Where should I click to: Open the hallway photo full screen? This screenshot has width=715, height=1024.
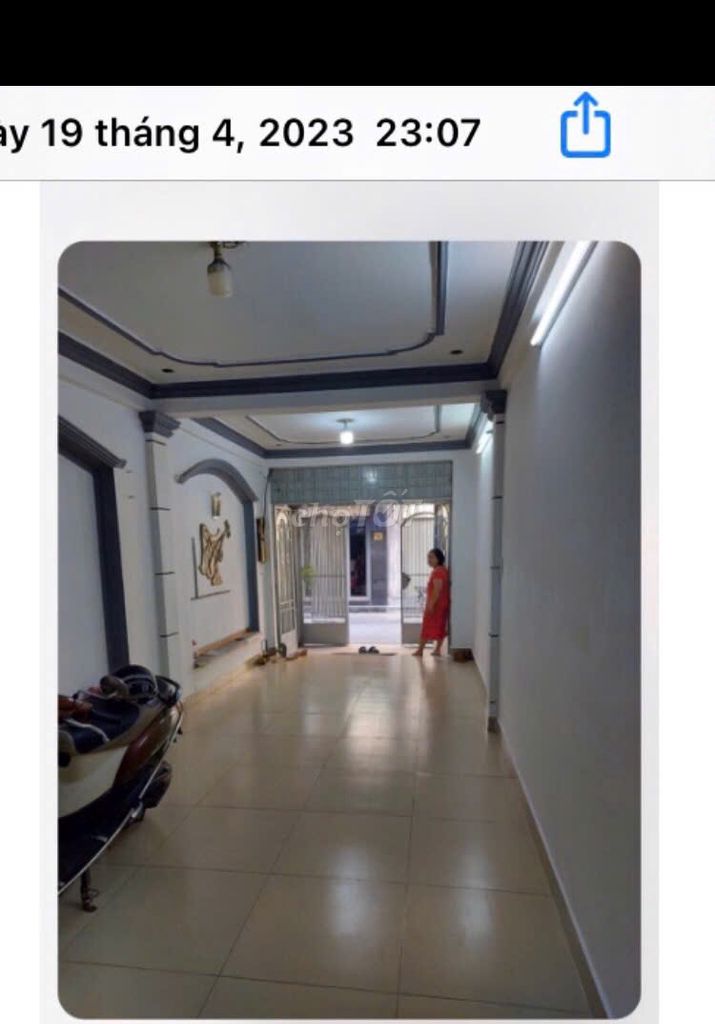[349, 628]
